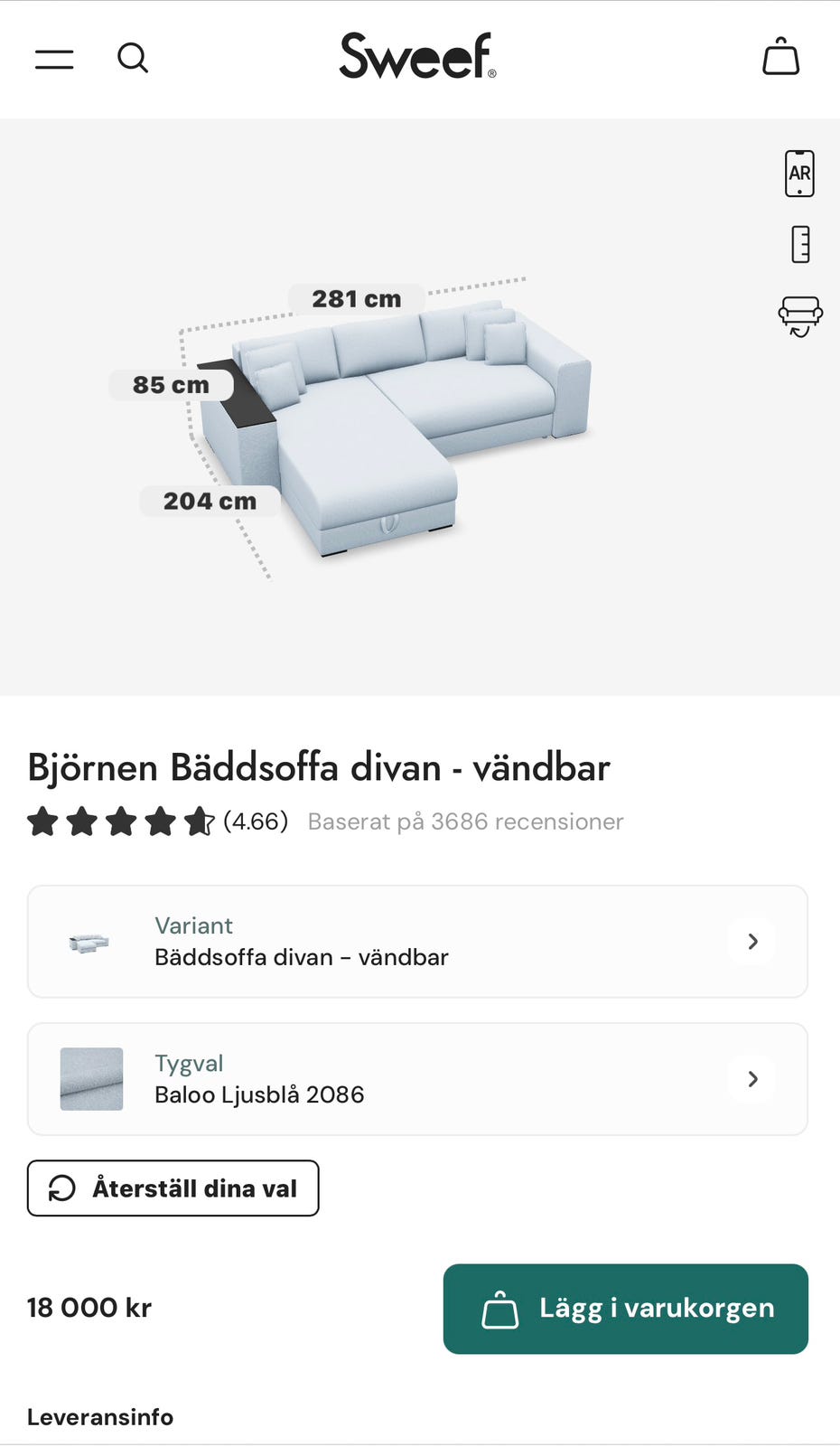
Task: Expand the Variant selector chevron
Action: [751, 941]
